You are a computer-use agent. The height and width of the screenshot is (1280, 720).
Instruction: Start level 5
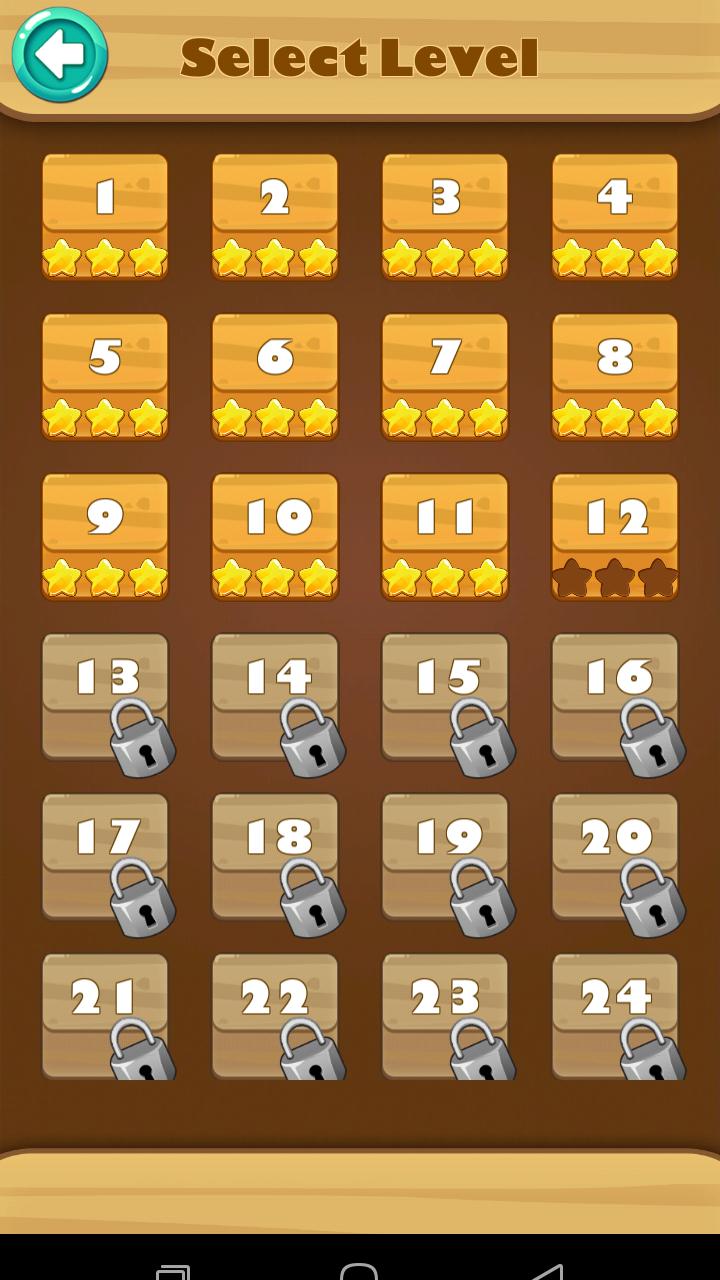(105, 375)
